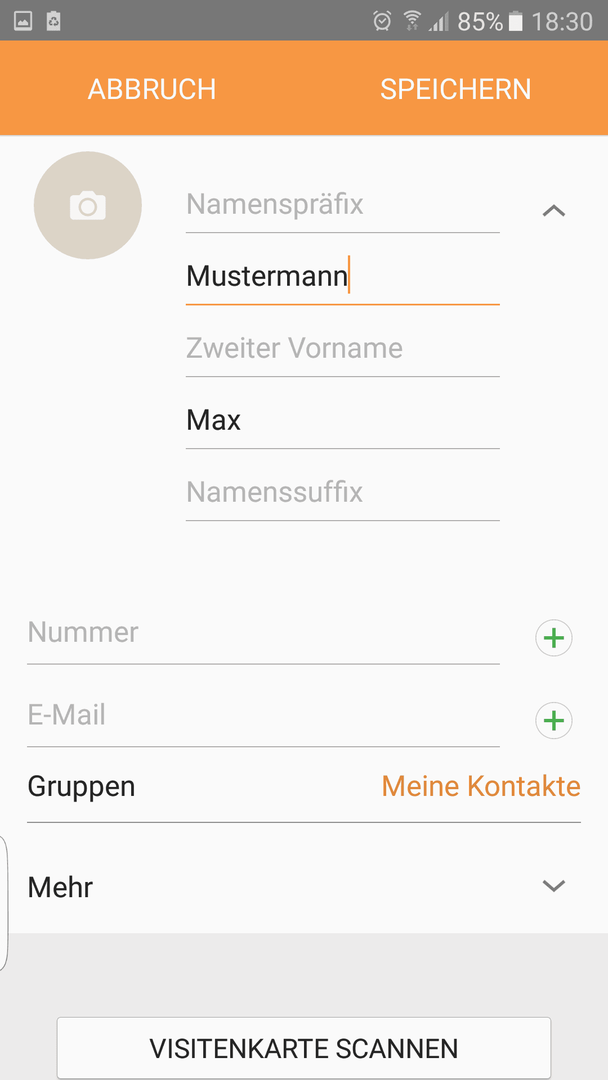Screen dimensions: 608x1080
Task: Tap the E-Mail input field
Action: (x=263, y=716)
